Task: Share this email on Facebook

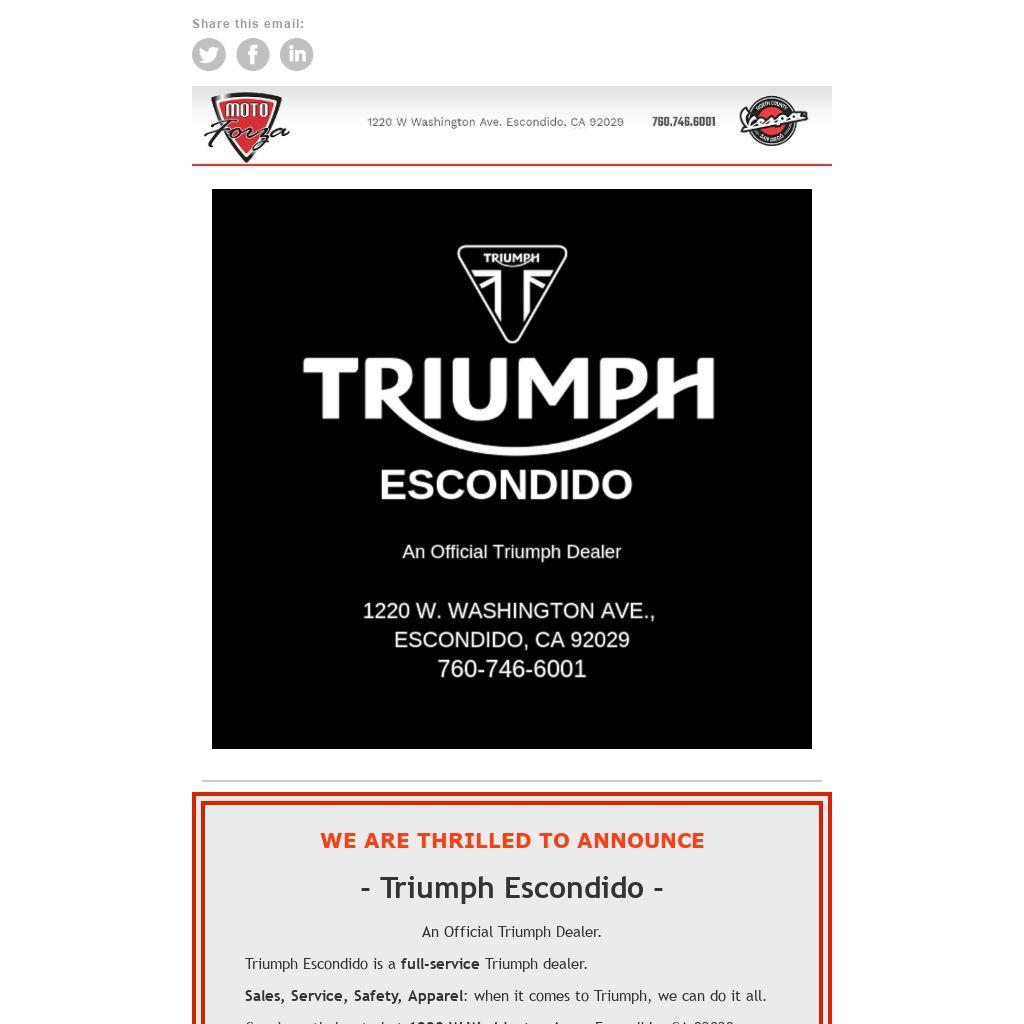Action: (253, 54)
